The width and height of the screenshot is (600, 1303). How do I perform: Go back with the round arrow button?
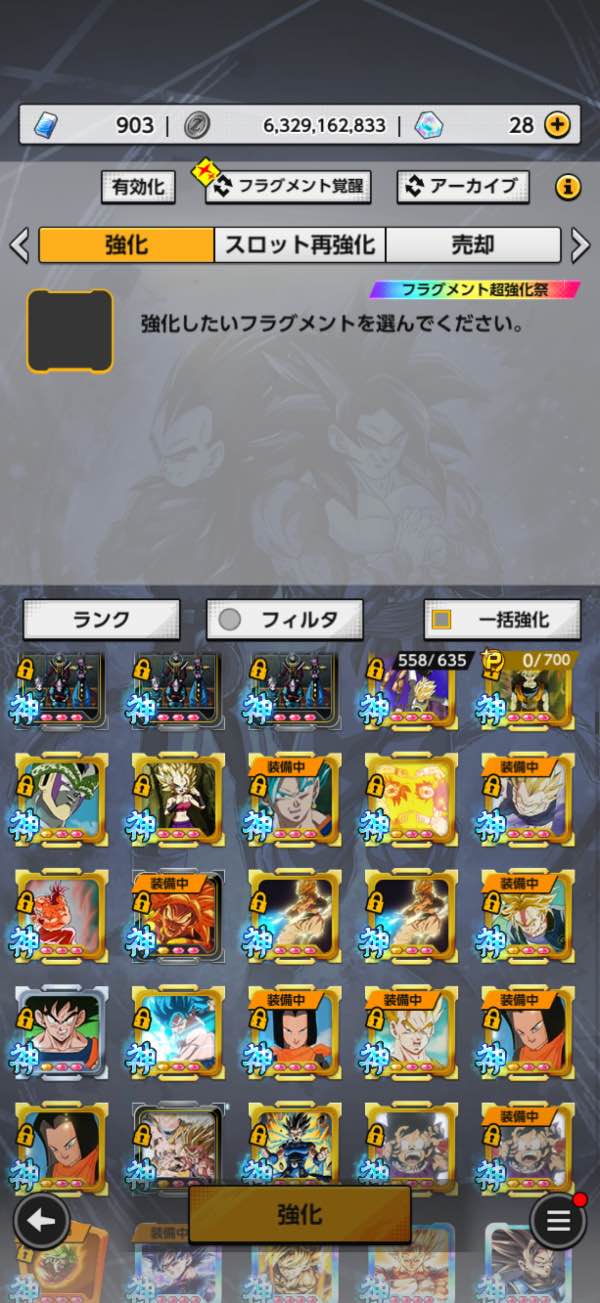point(41,1221)
